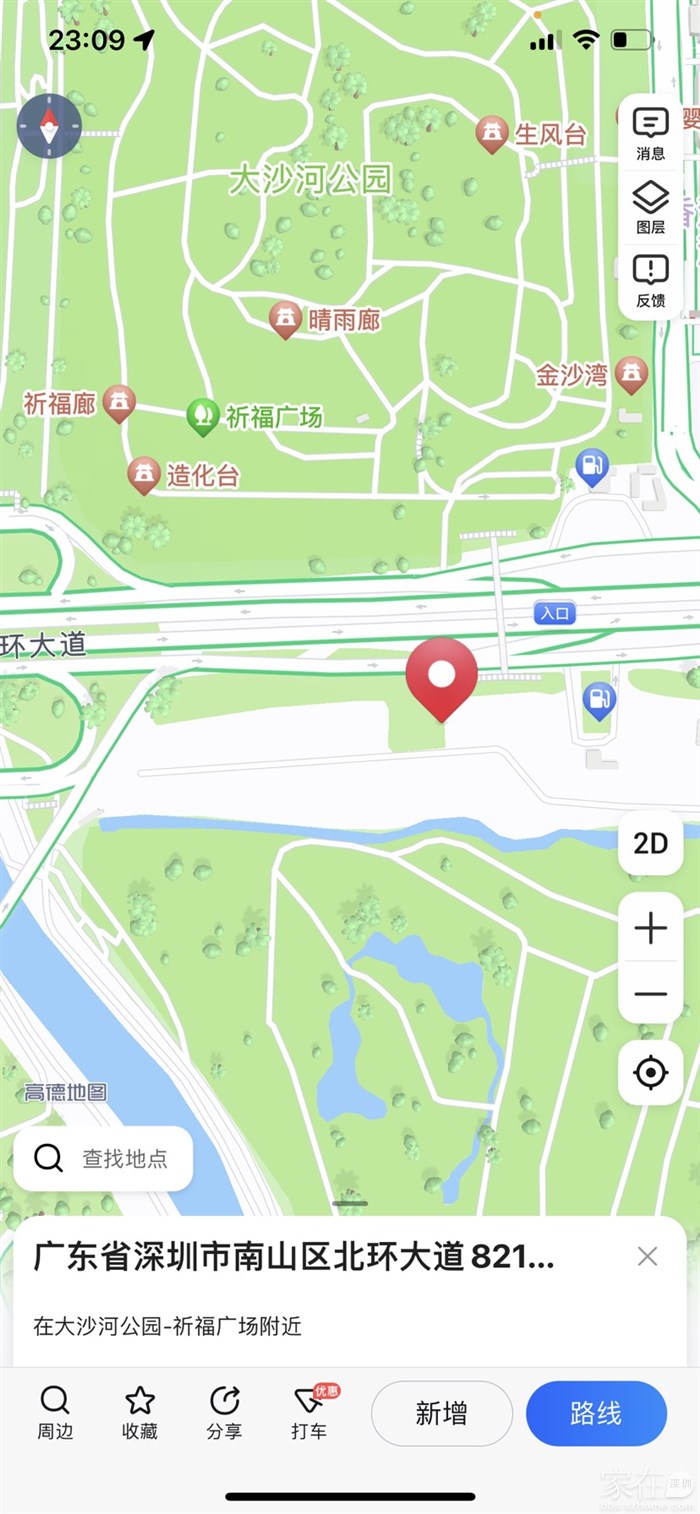This screenshot has width=700, height=1514.
Task: Open the 反馈 feedback option
Action: pos(651,281)
